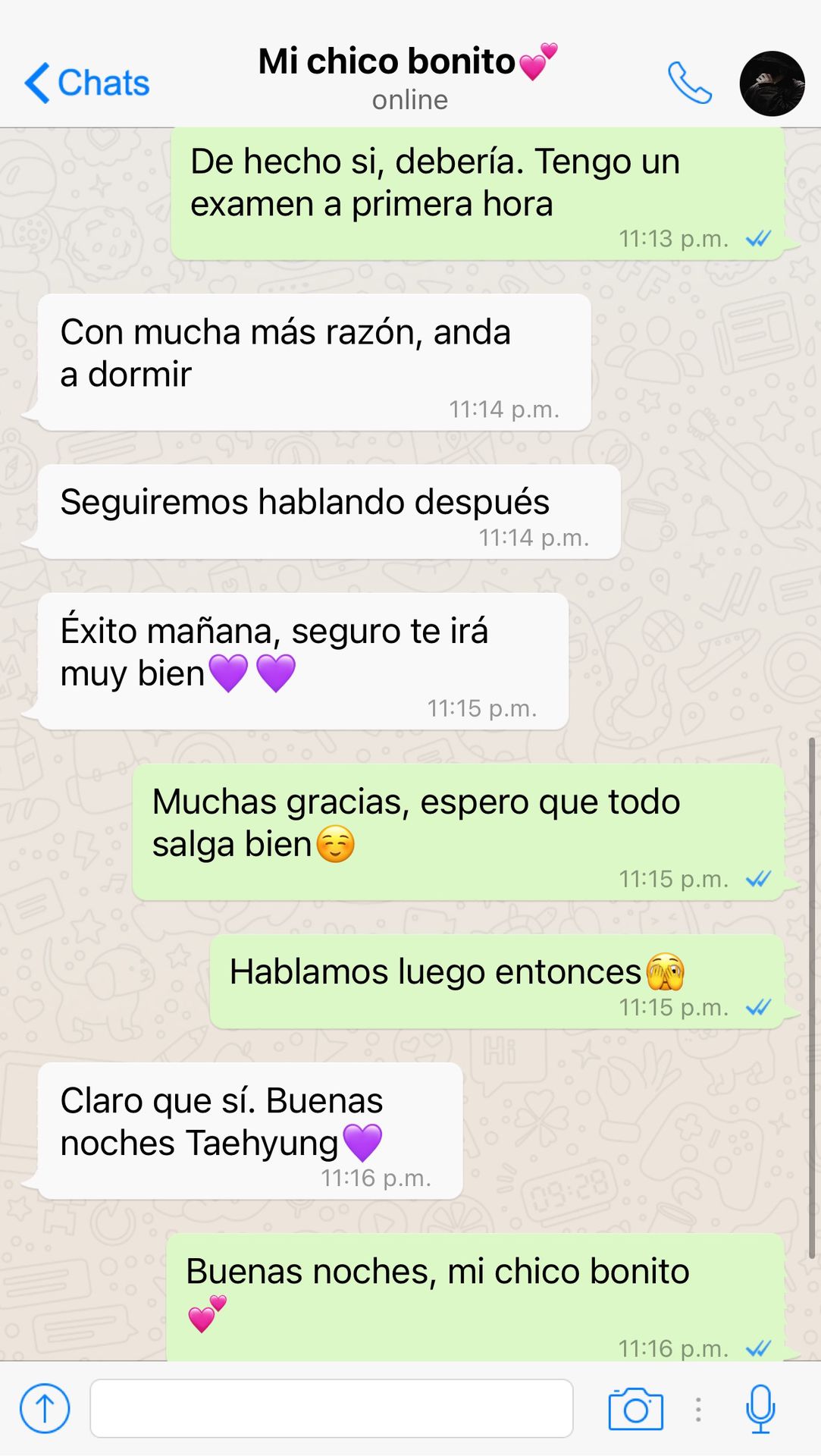
Task: Open the camera to send photo
Action: pyautogui.click(x=635, y=1409)
